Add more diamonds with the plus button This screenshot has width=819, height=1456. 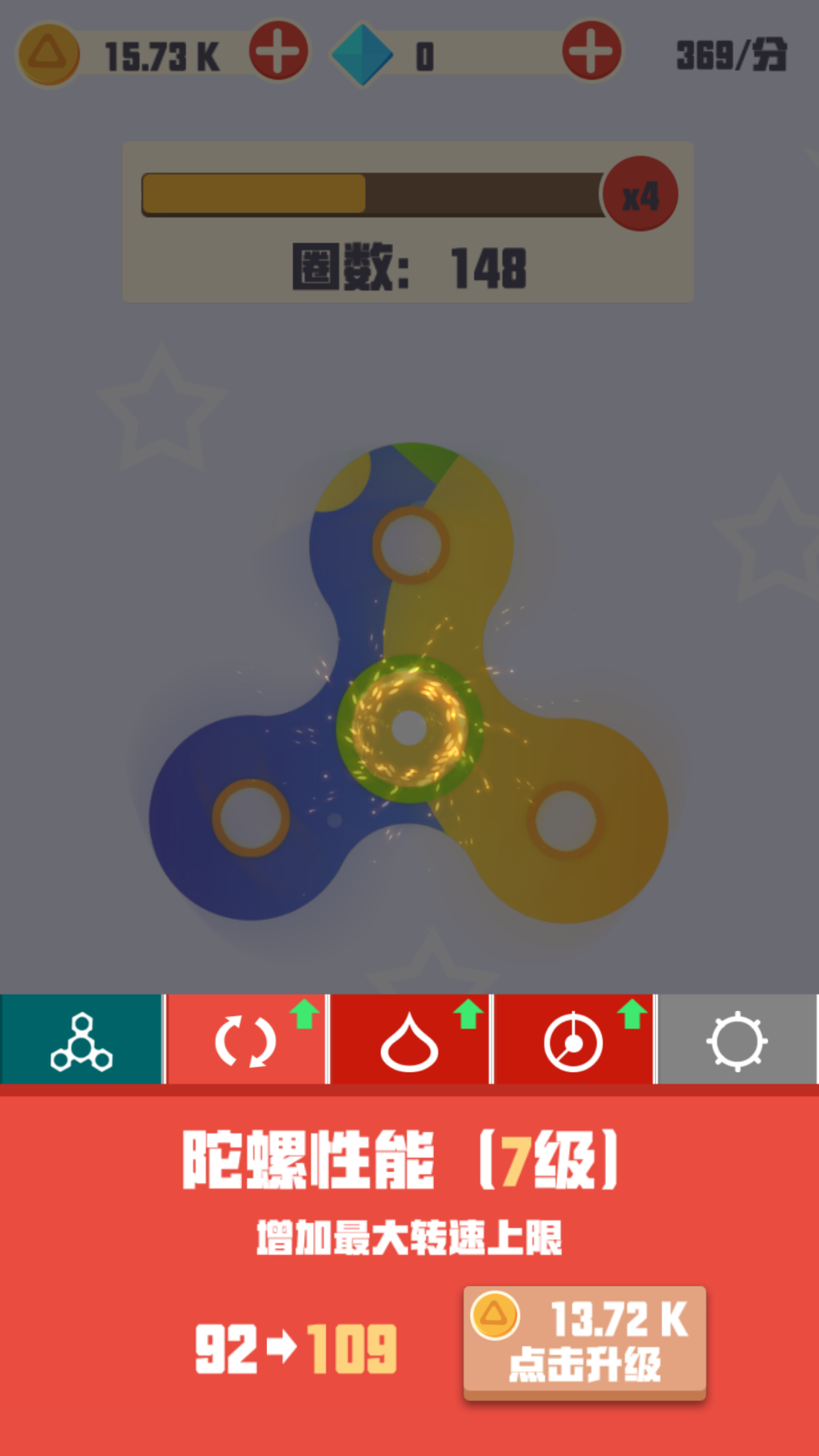pos(591,51)
